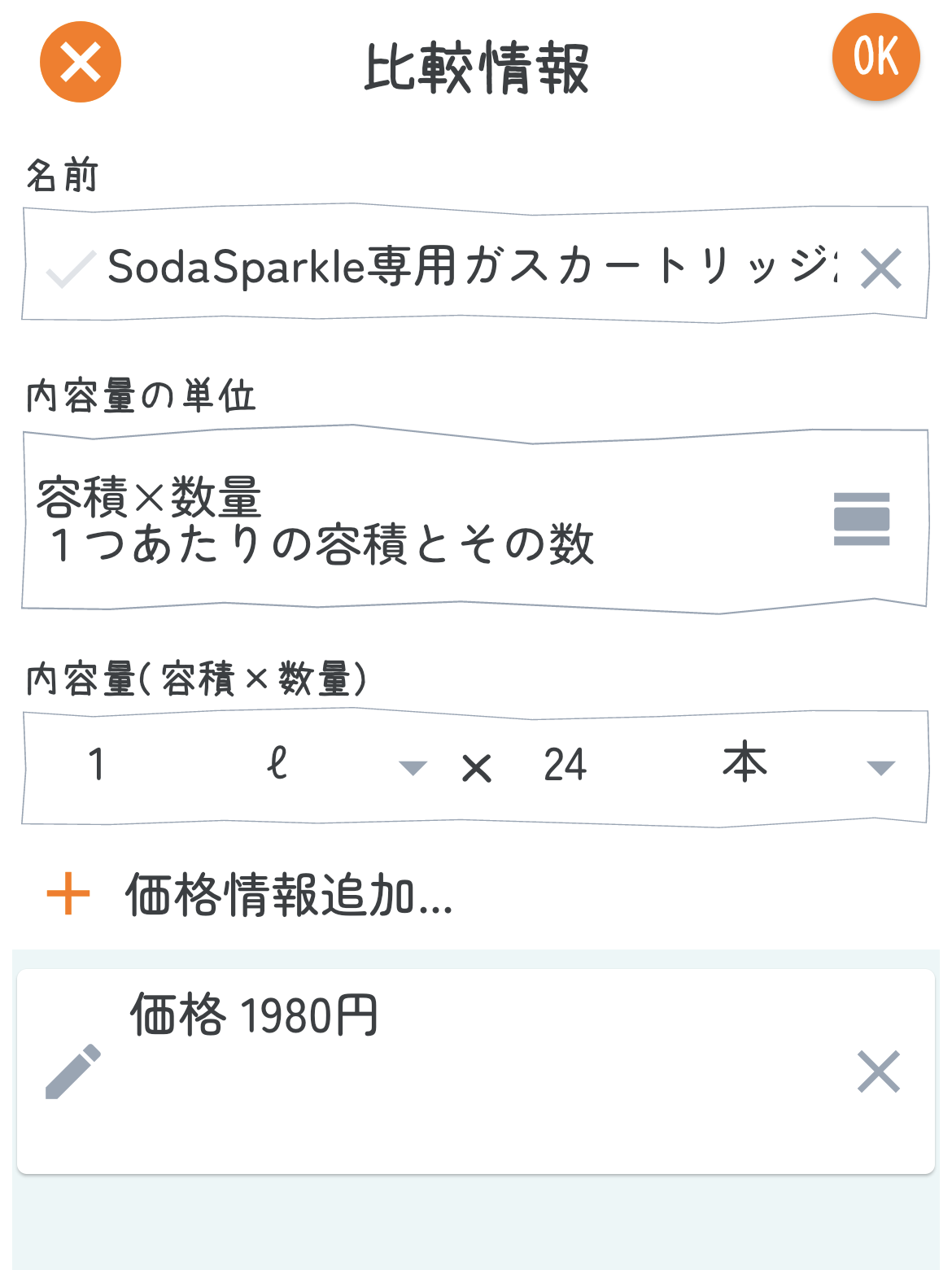Delete the 価格 1980円 entry
The width and height of the screenshot is (952, 1270).
tap(879, 1071)
